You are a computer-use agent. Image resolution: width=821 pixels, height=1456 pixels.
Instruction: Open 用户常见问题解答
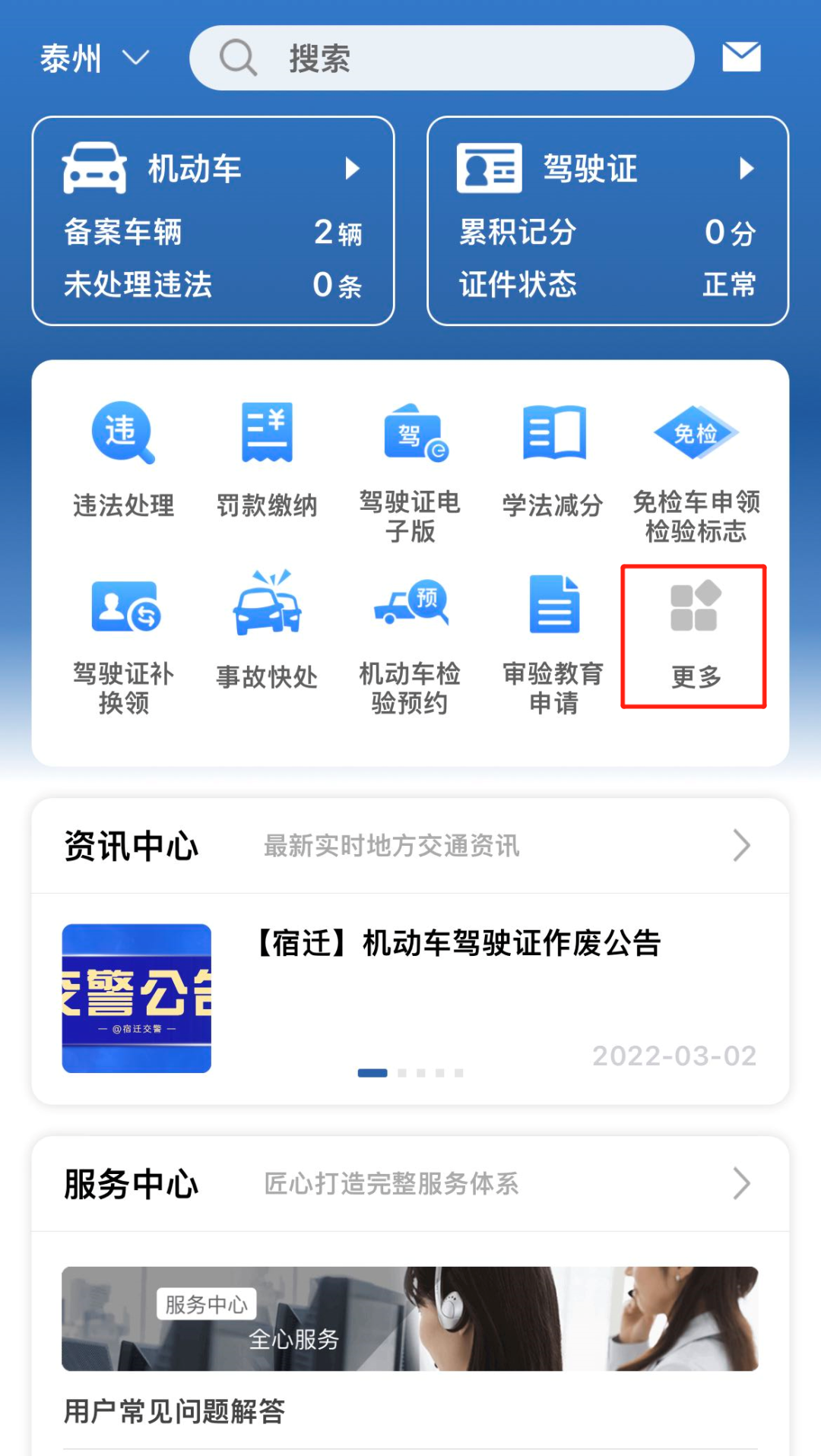(175, 1411)
